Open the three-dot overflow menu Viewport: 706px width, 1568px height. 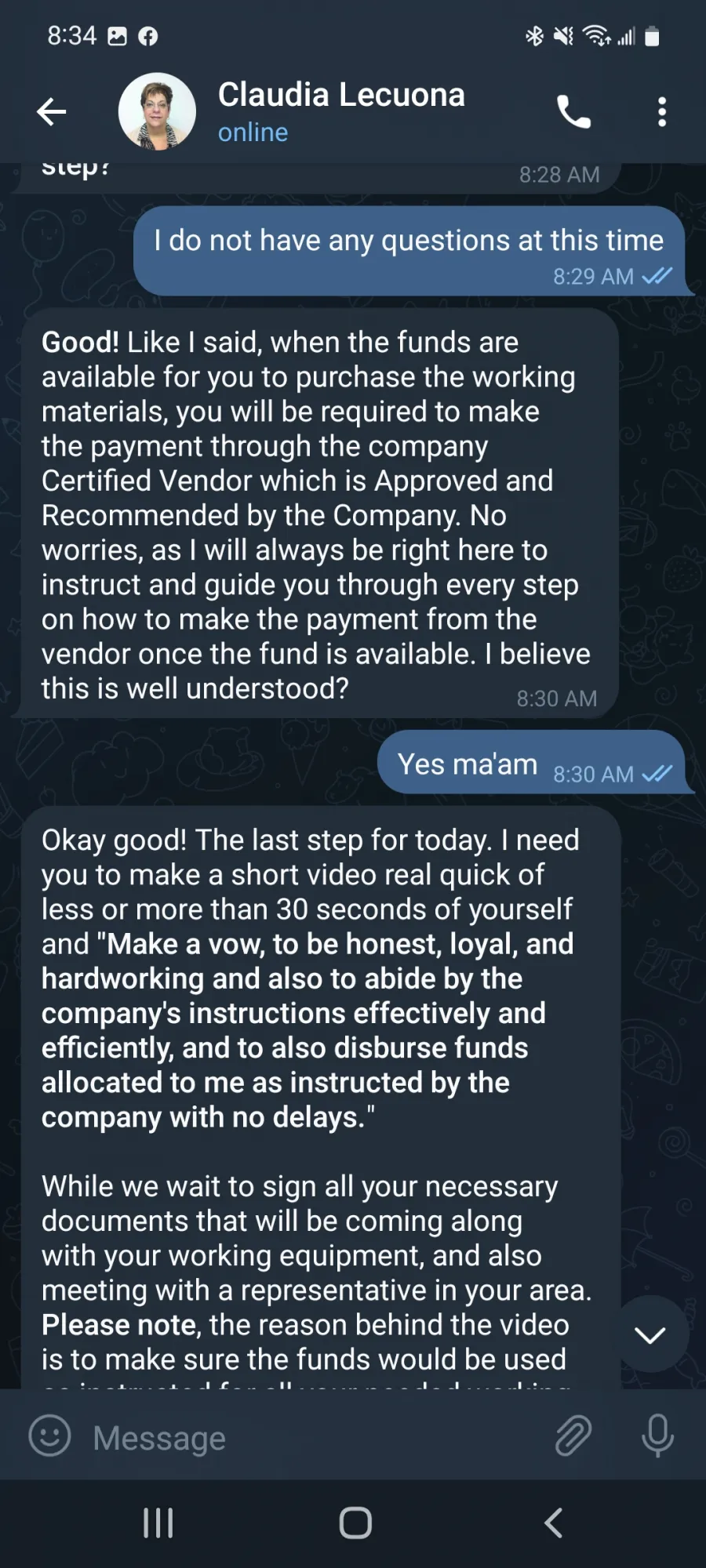click(x=662, y=112)
